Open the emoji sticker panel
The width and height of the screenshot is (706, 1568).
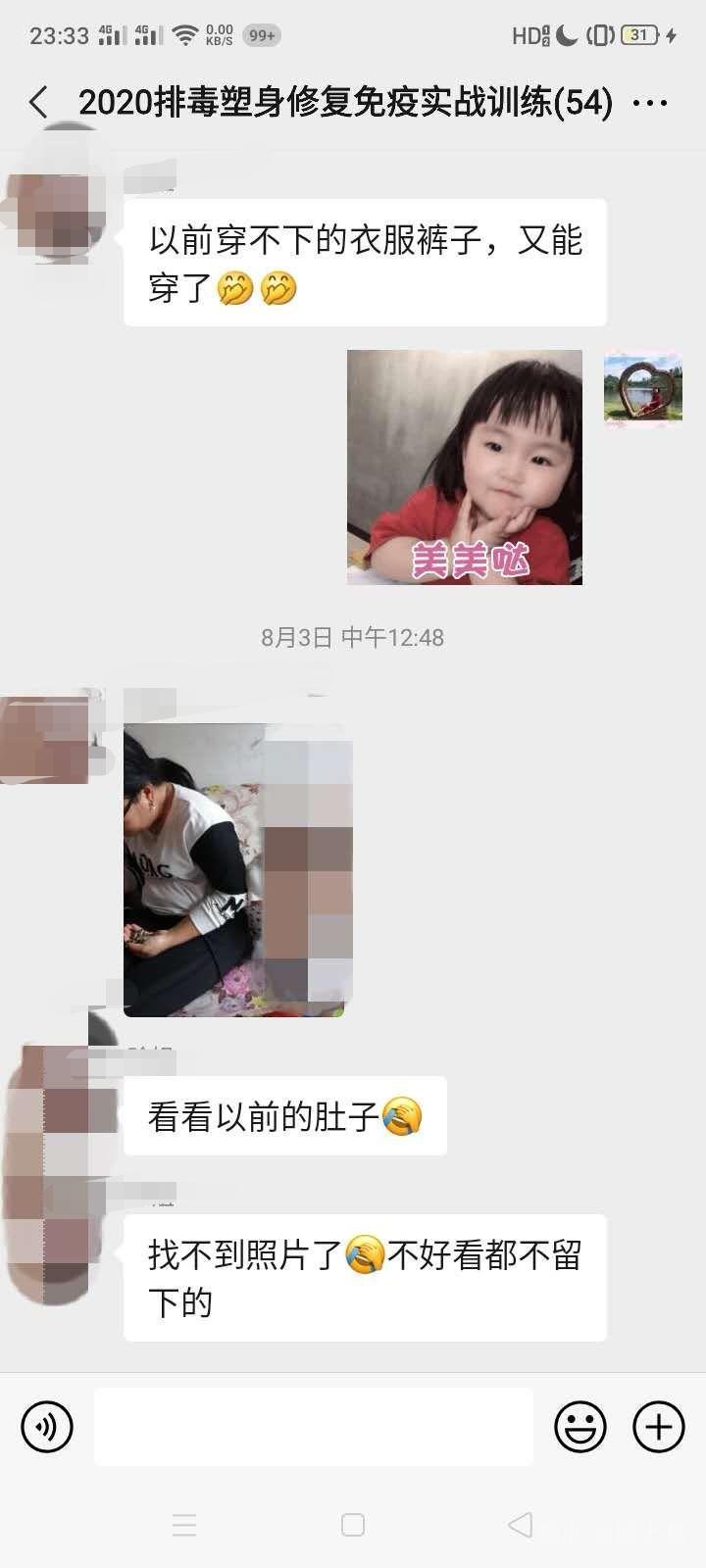click(580, 1426)
